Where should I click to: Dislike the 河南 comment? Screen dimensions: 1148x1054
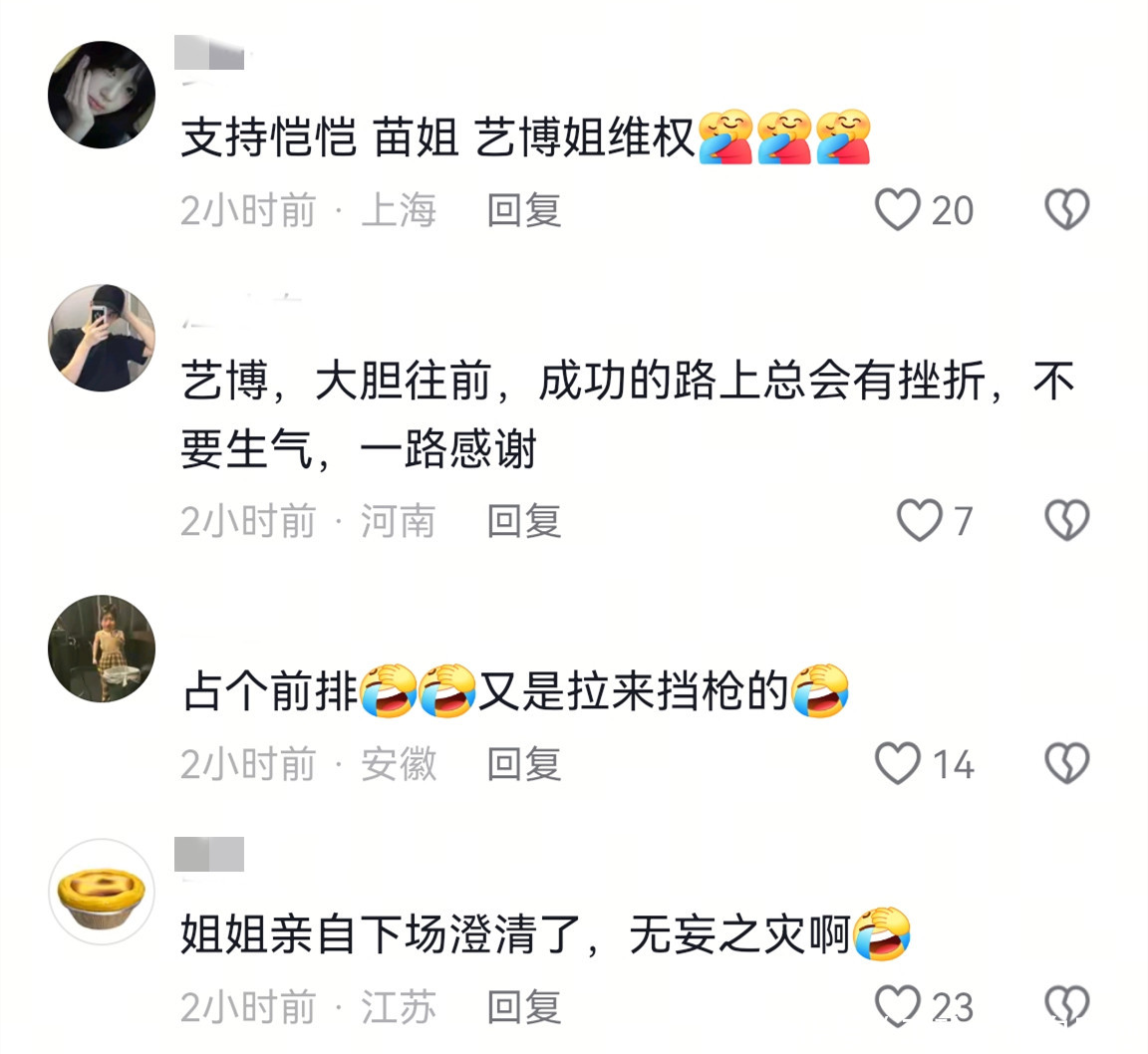click(x=1066, y=520)
